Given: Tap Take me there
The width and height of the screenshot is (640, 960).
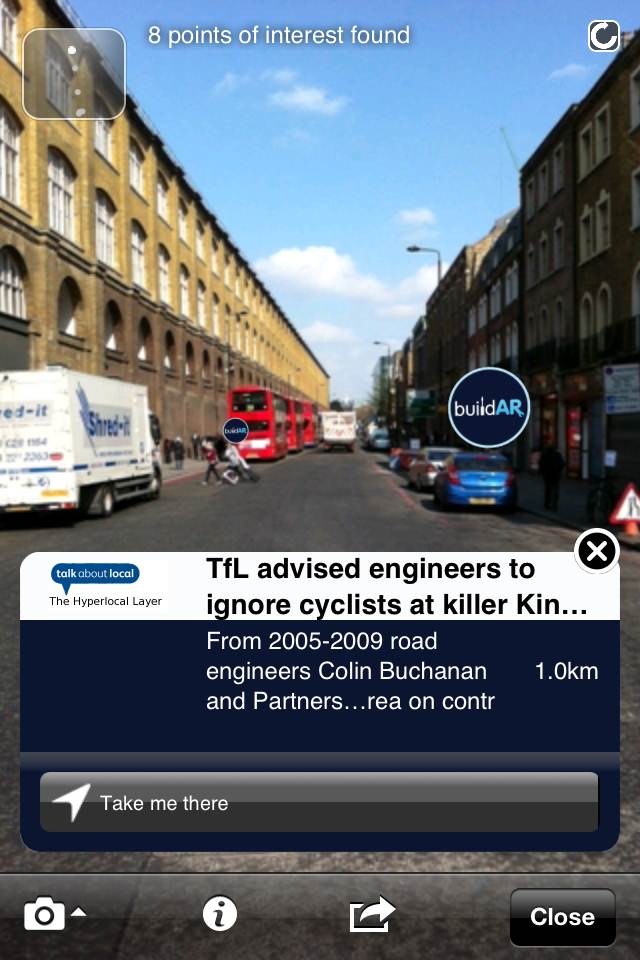Looking at the screenshot, I should point(319,802).
